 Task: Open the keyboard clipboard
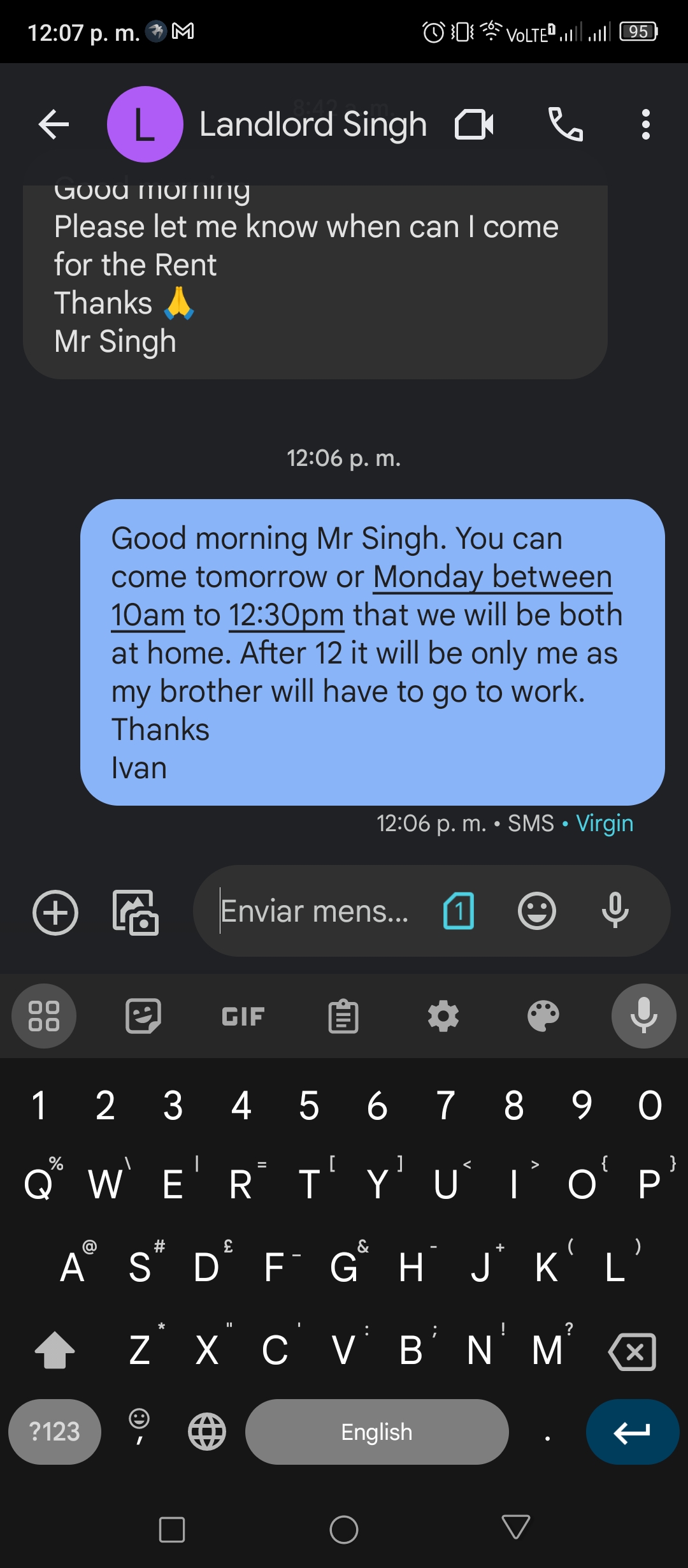pyautogui.click(x=343, y=1016)
